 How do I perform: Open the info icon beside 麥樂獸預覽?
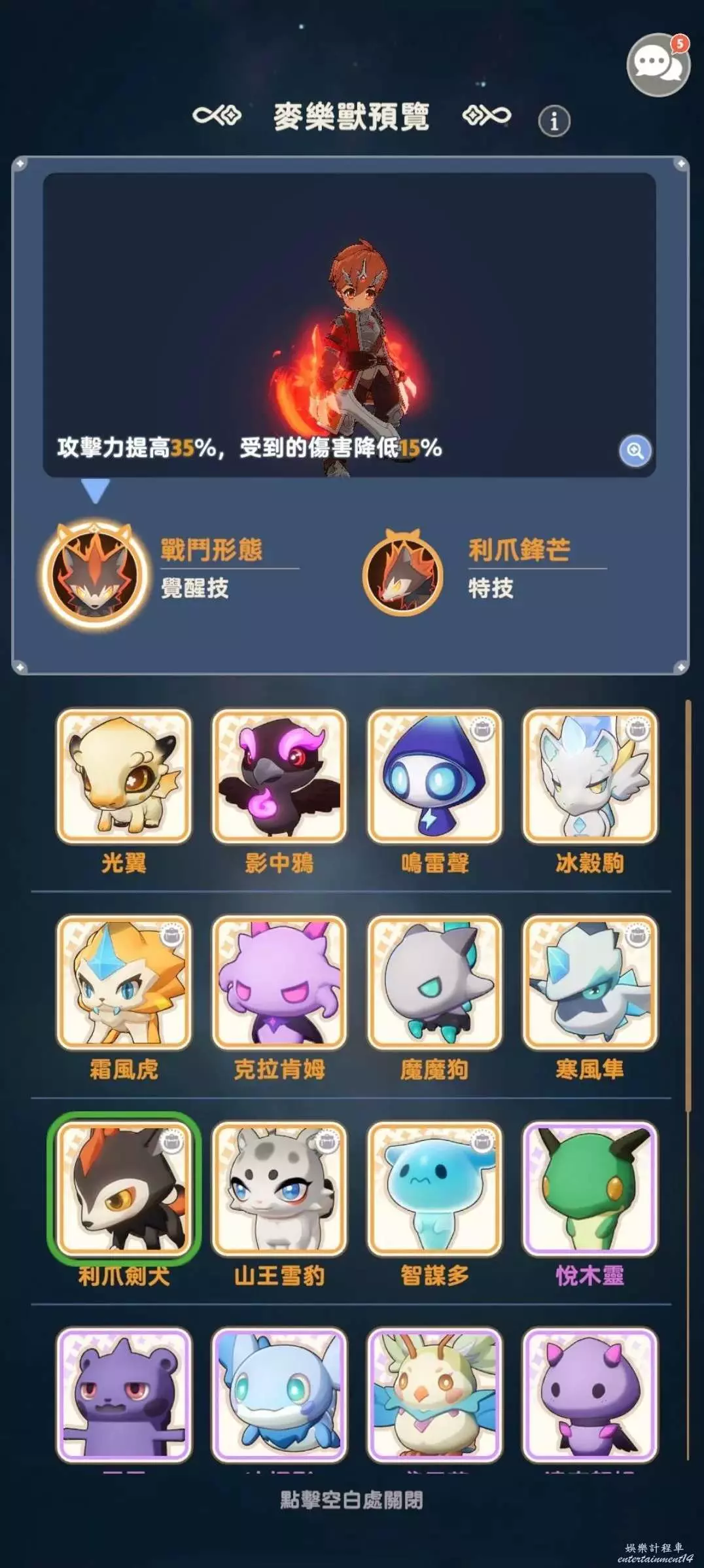(x=554, y=121)
